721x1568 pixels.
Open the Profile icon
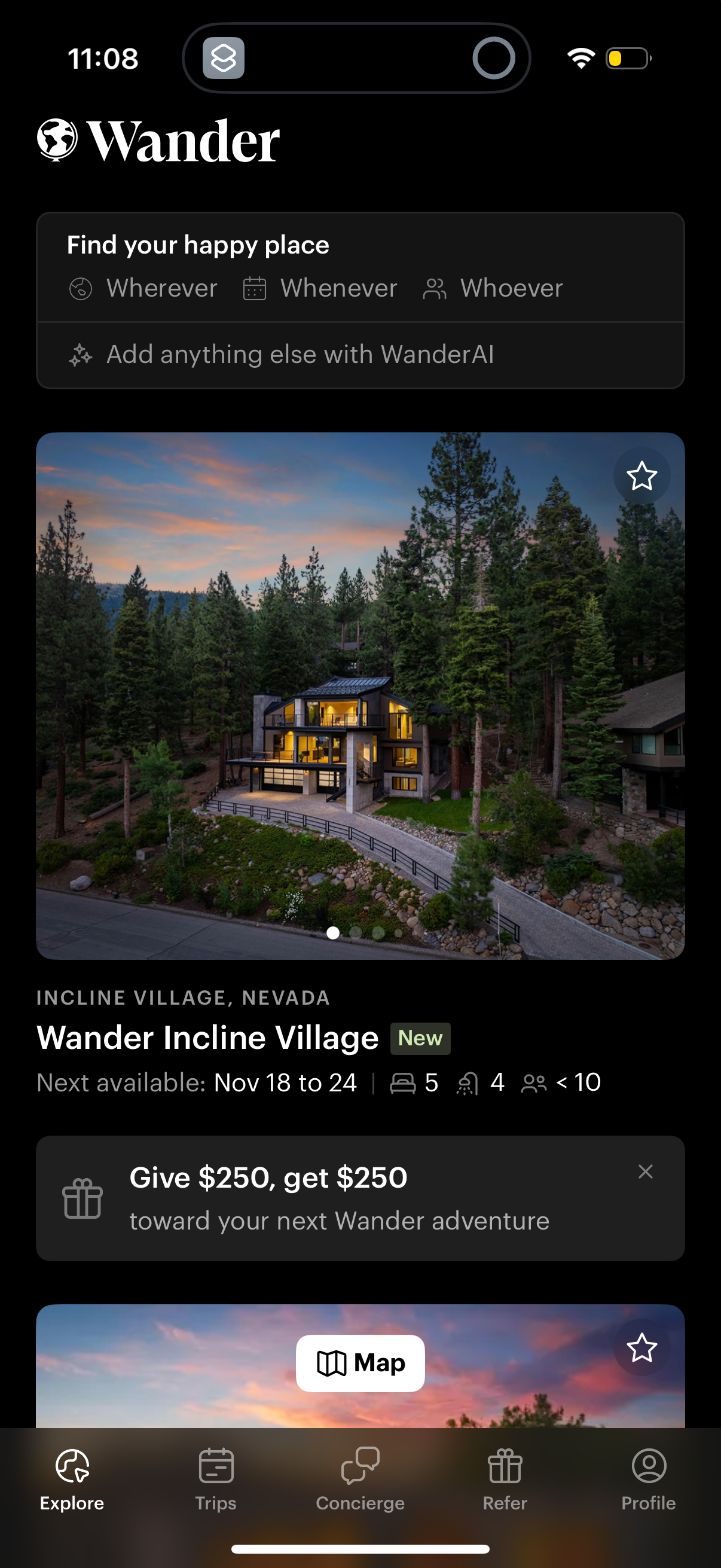pyautogui.click(x=649, y=1467)
